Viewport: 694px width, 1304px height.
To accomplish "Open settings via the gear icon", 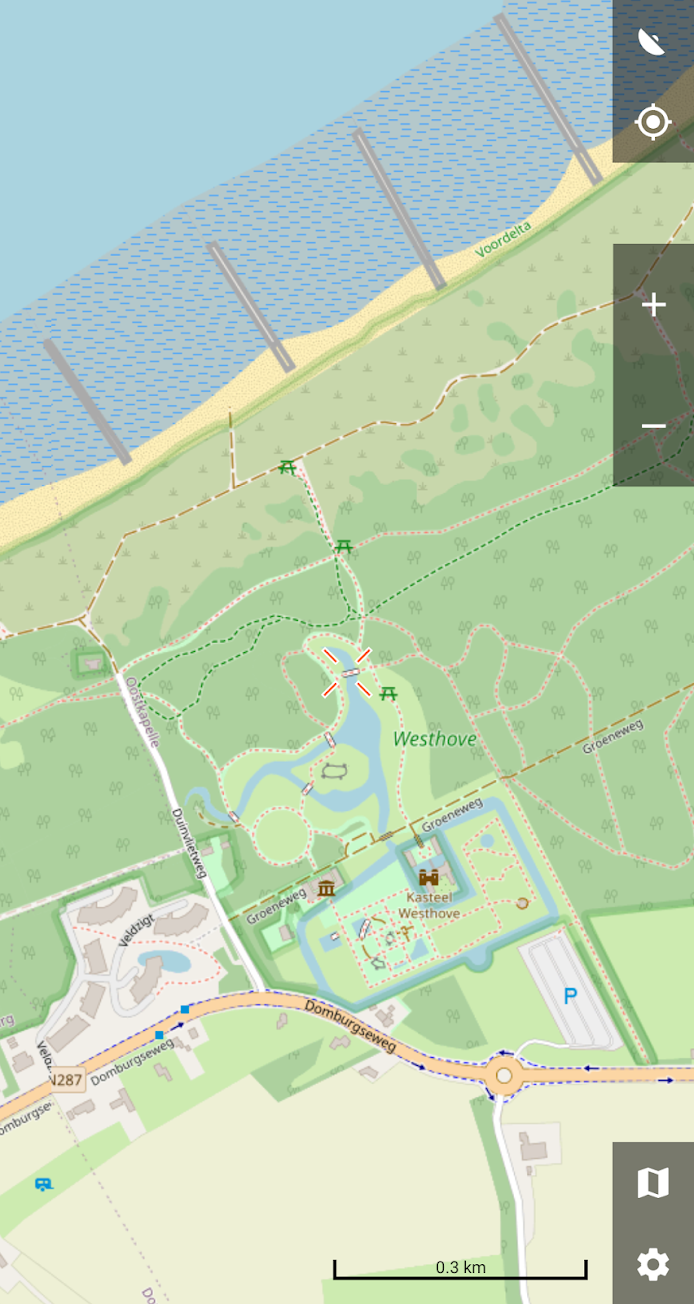I will (x=653, y=1265).
